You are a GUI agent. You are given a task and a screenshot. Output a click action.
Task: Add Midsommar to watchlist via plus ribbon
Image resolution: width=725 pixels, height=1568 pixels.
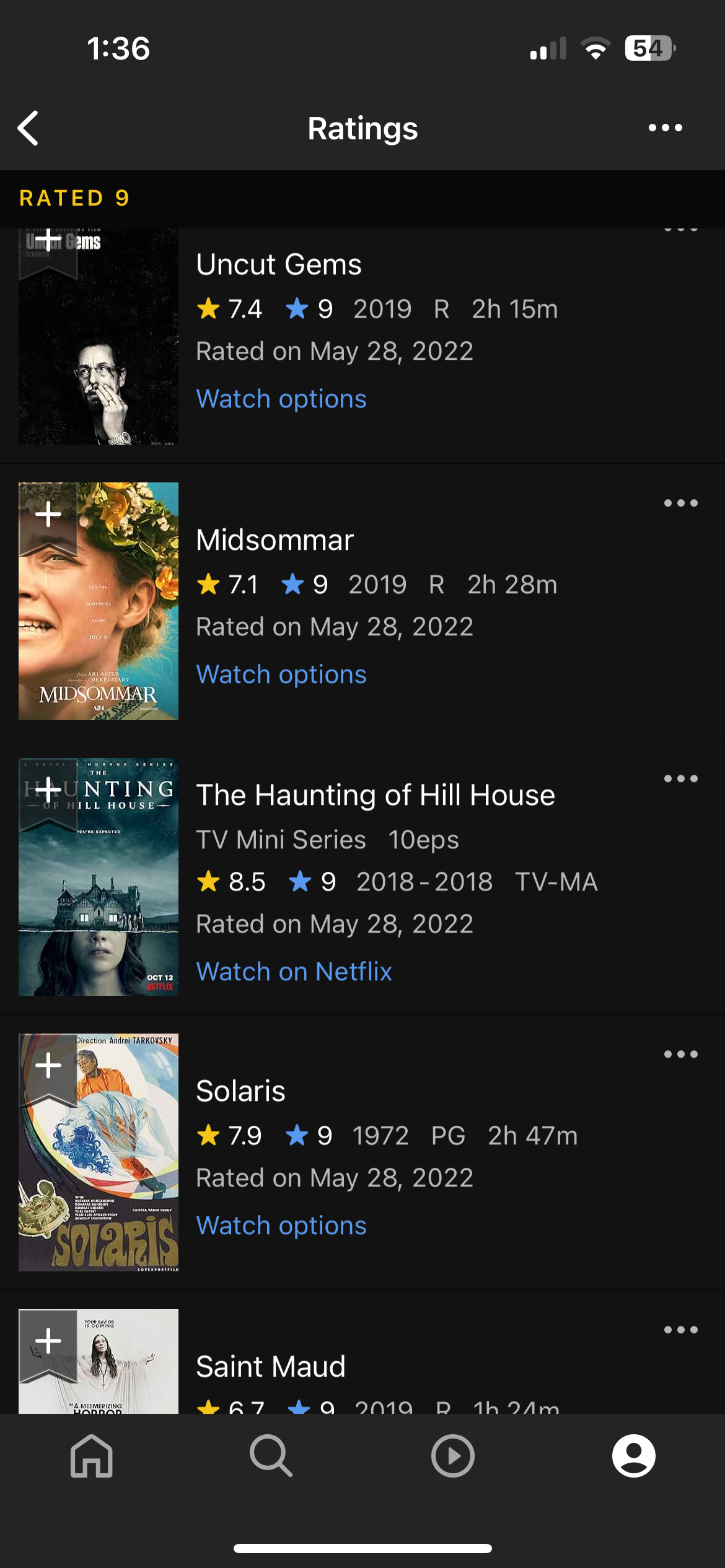coord(48,516)
